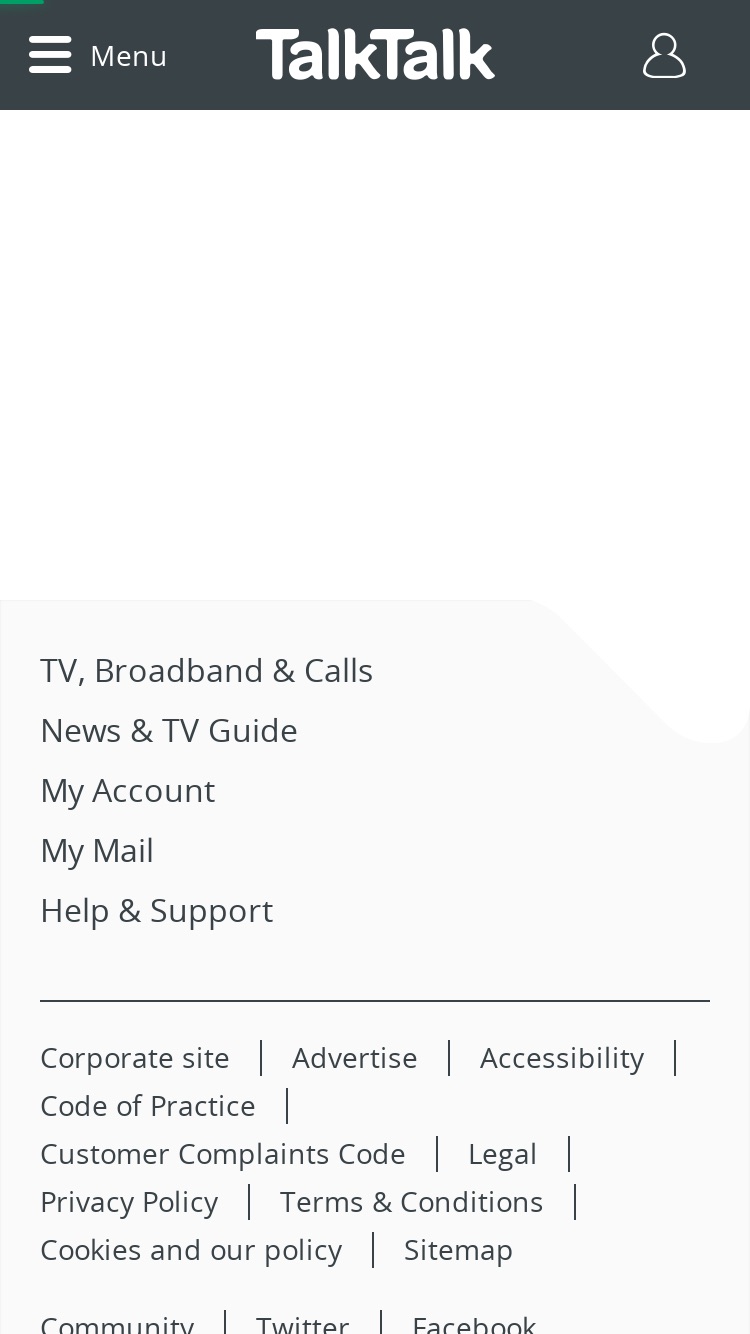Viewport: 750px width, 1334px height.
Task: Visit the Corporate site link
Action: (x=135, y=1057)
